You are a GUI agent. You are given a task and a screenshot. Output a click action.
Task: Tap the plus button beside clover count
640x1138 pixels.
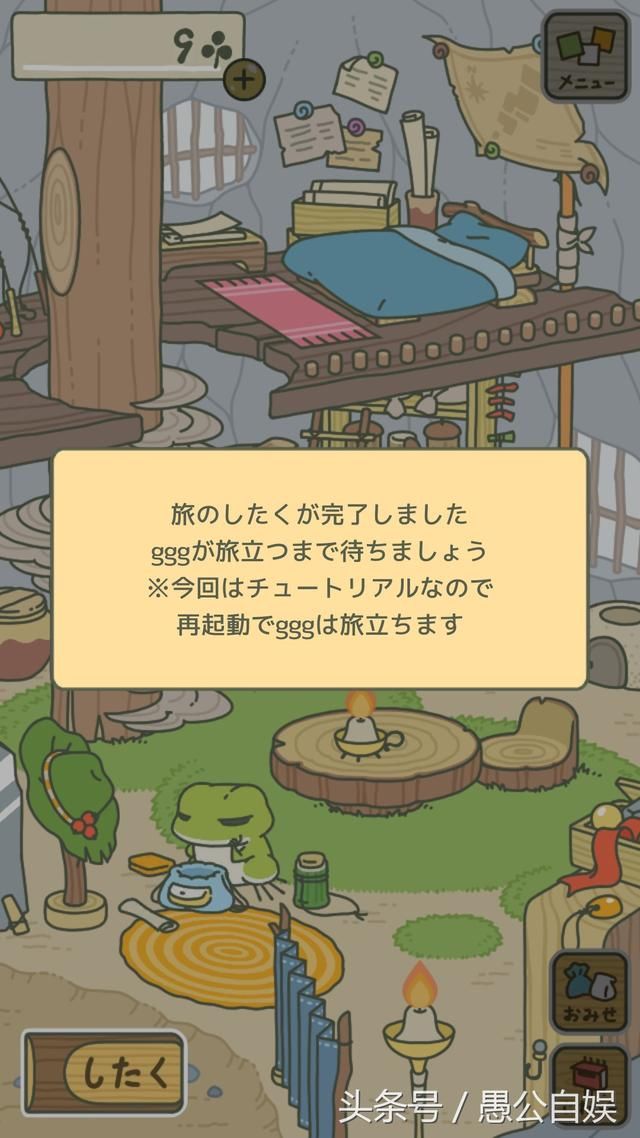(x=244, y=78)
